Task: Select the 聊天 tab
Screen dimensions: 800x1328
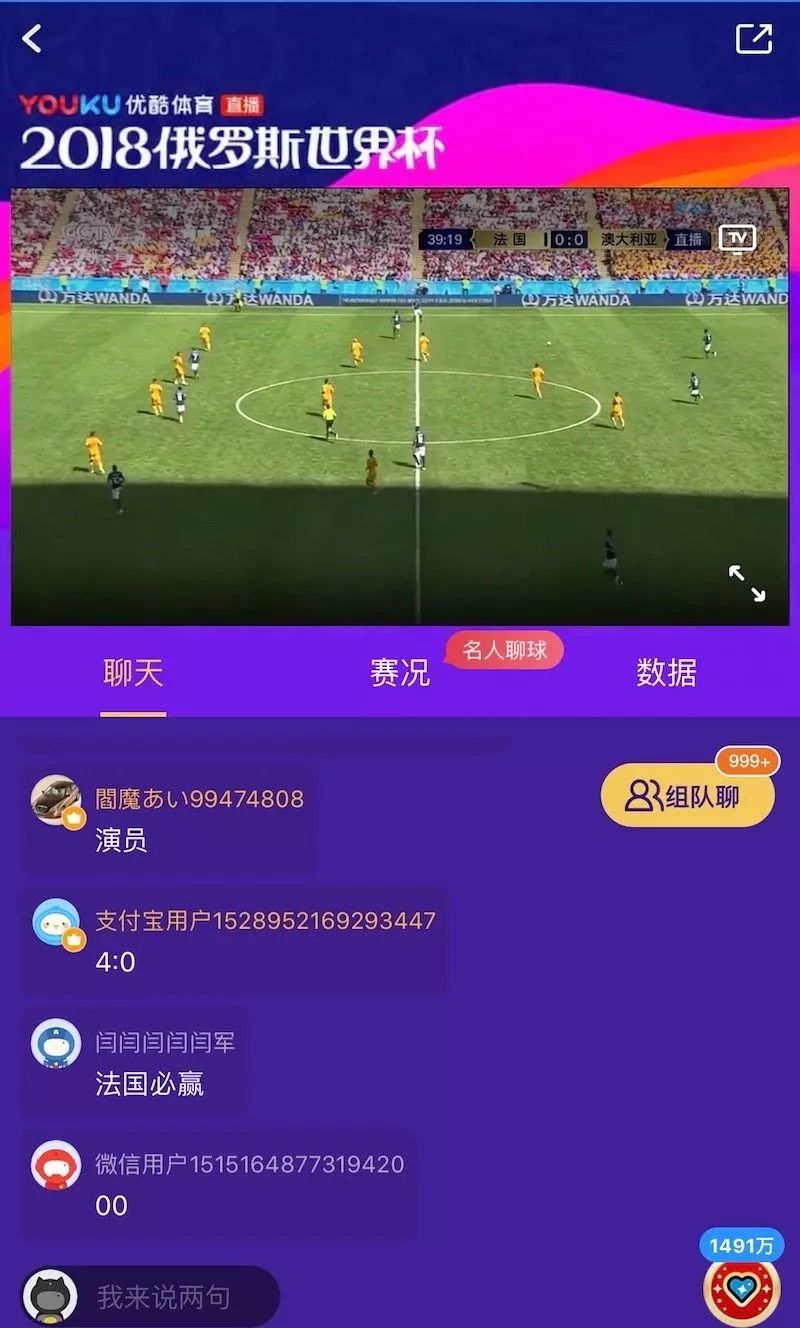Action: click(131, 675)
